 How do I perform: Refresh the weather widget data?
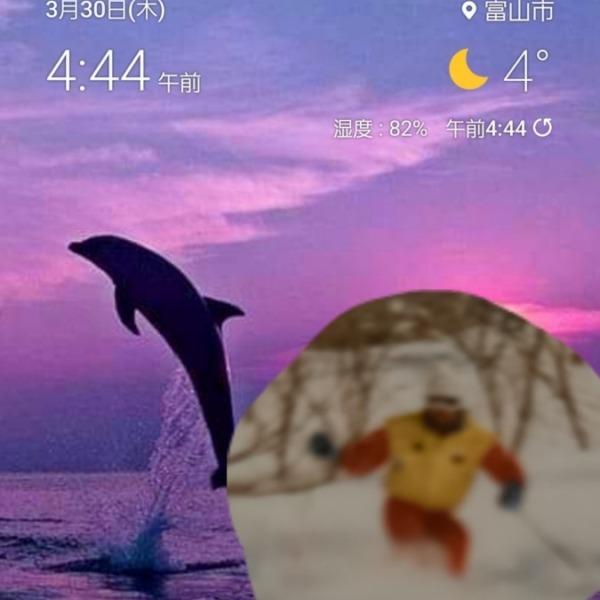tap(543, 128)
